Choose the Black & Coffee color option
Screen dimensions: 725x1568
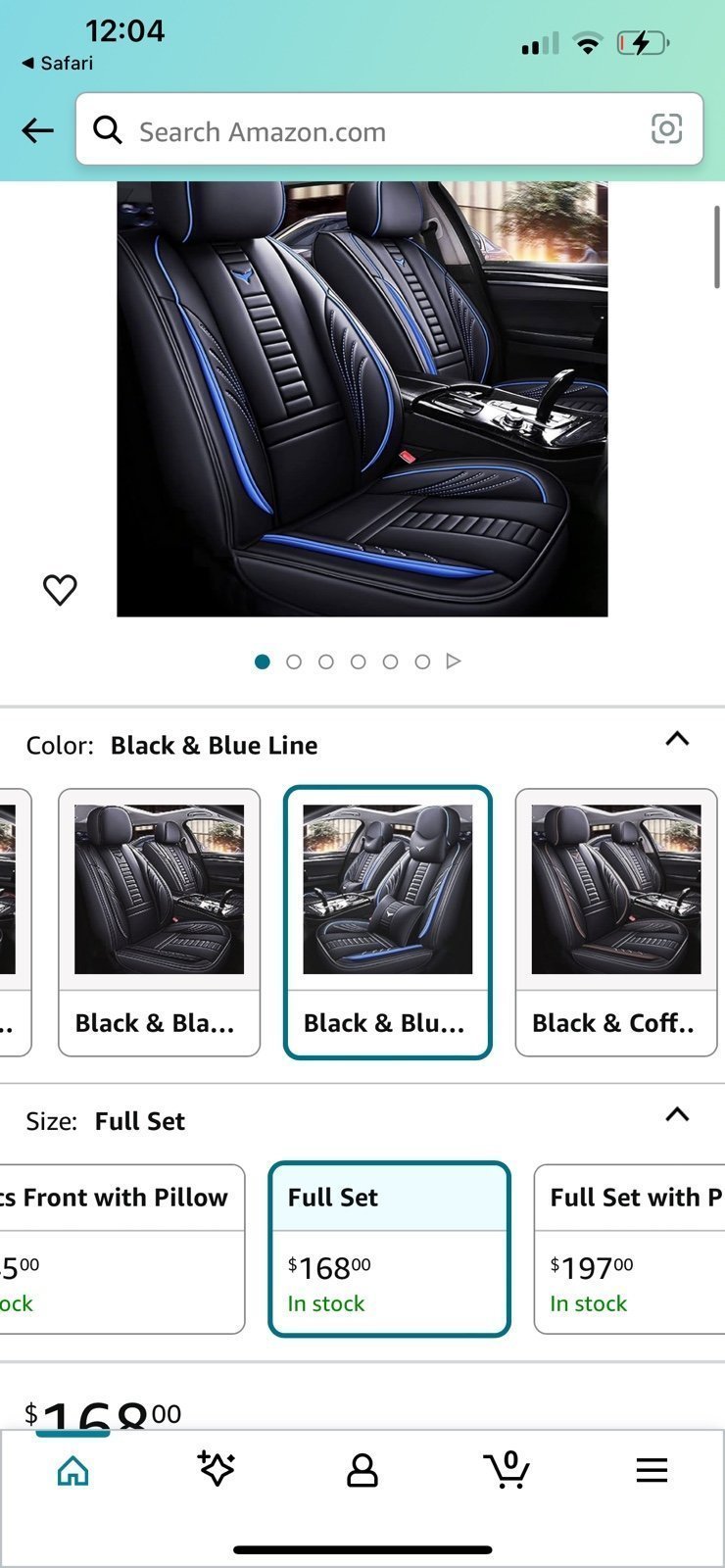615,922
